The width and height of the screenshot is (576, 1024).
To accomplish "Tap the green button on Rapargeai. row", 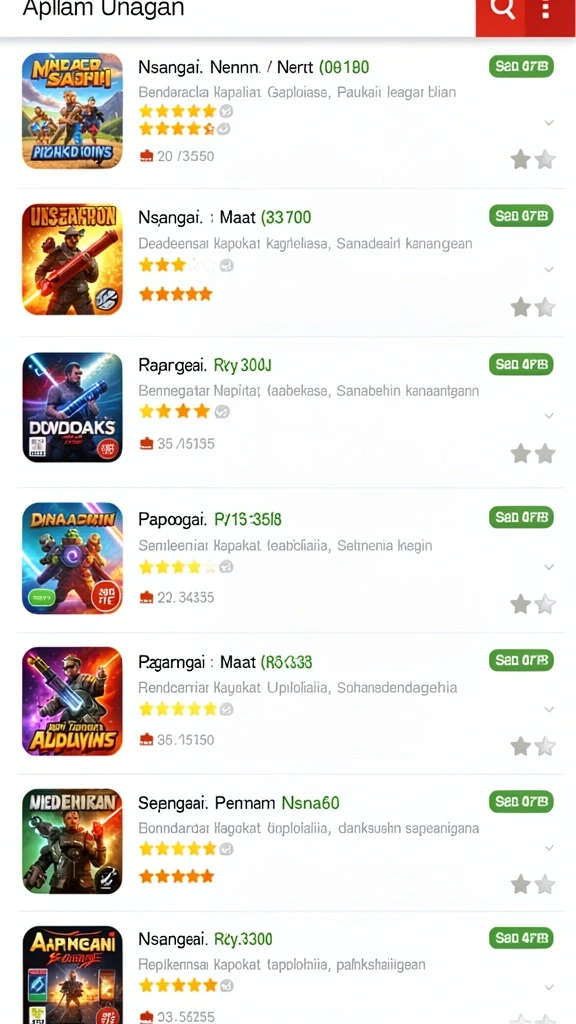I will coord(521,364).
